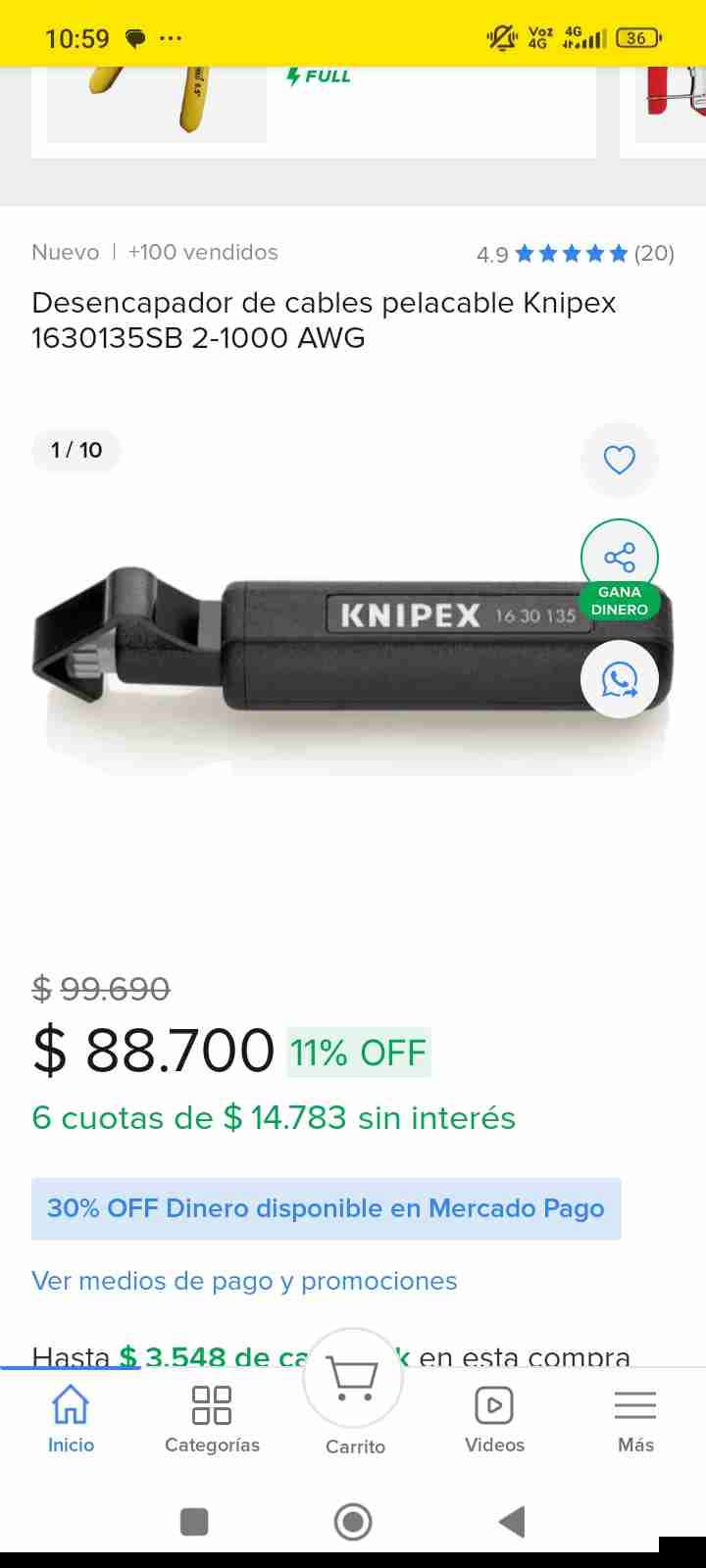The width and height of the screenshot is (706, 1568).
Task: View the 4.9 rating with 20 reviews
Action: click(574, 252)
